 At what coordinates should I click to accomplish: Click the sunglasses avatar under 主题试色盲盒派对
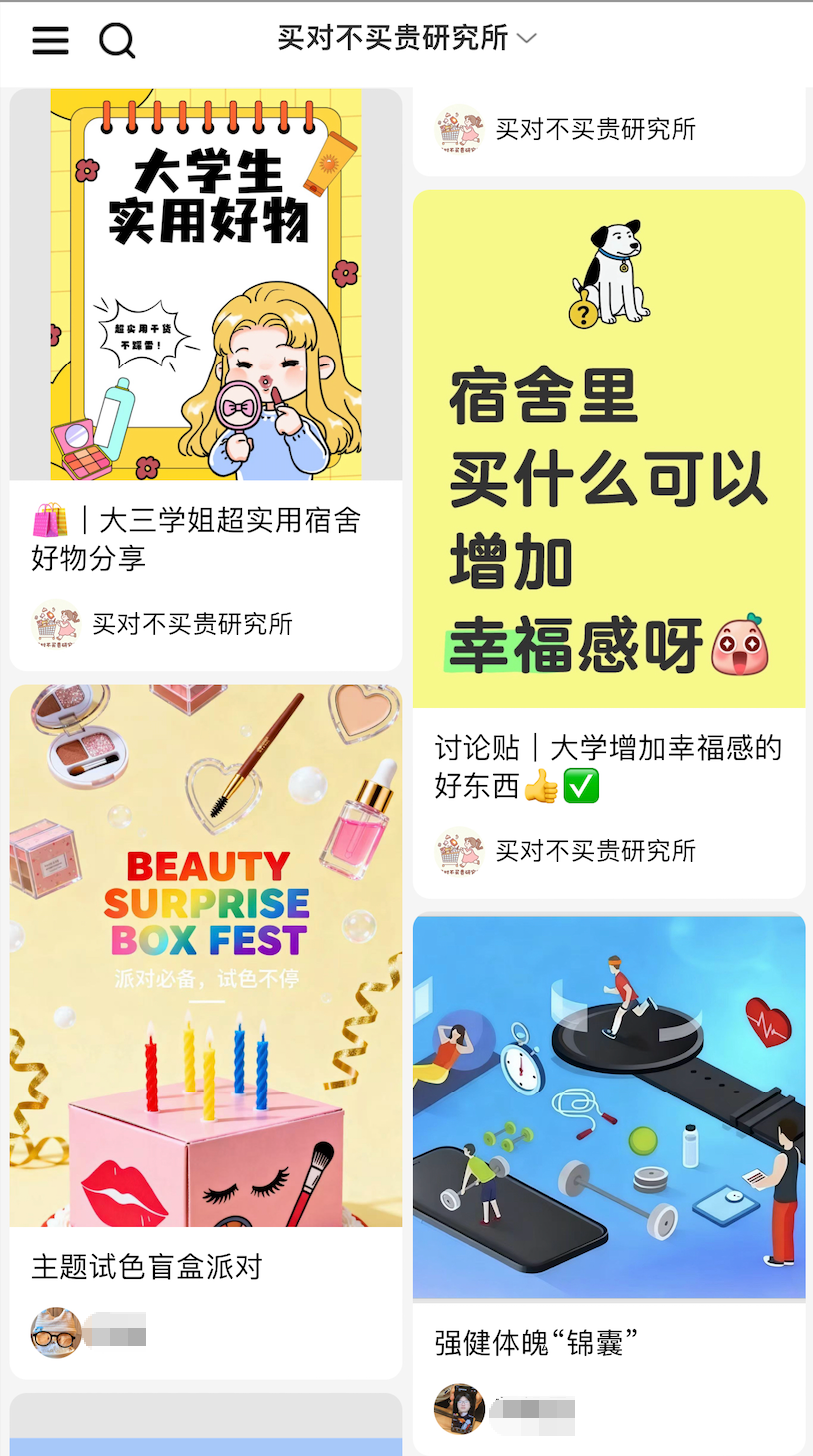(x=55, y=1332)
